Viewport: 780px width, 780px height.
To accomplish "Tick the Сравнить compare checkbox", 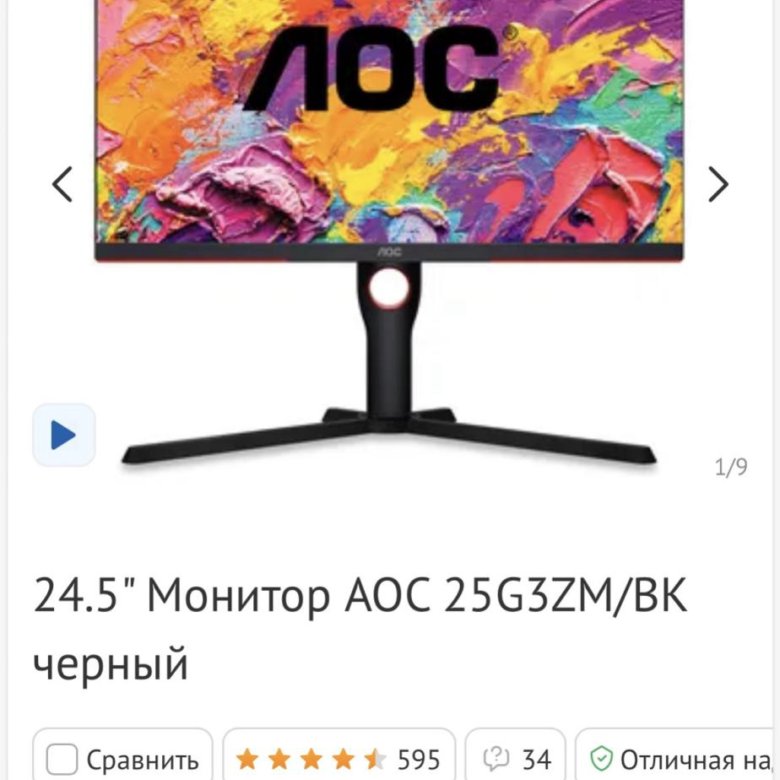I will point(63,759).
